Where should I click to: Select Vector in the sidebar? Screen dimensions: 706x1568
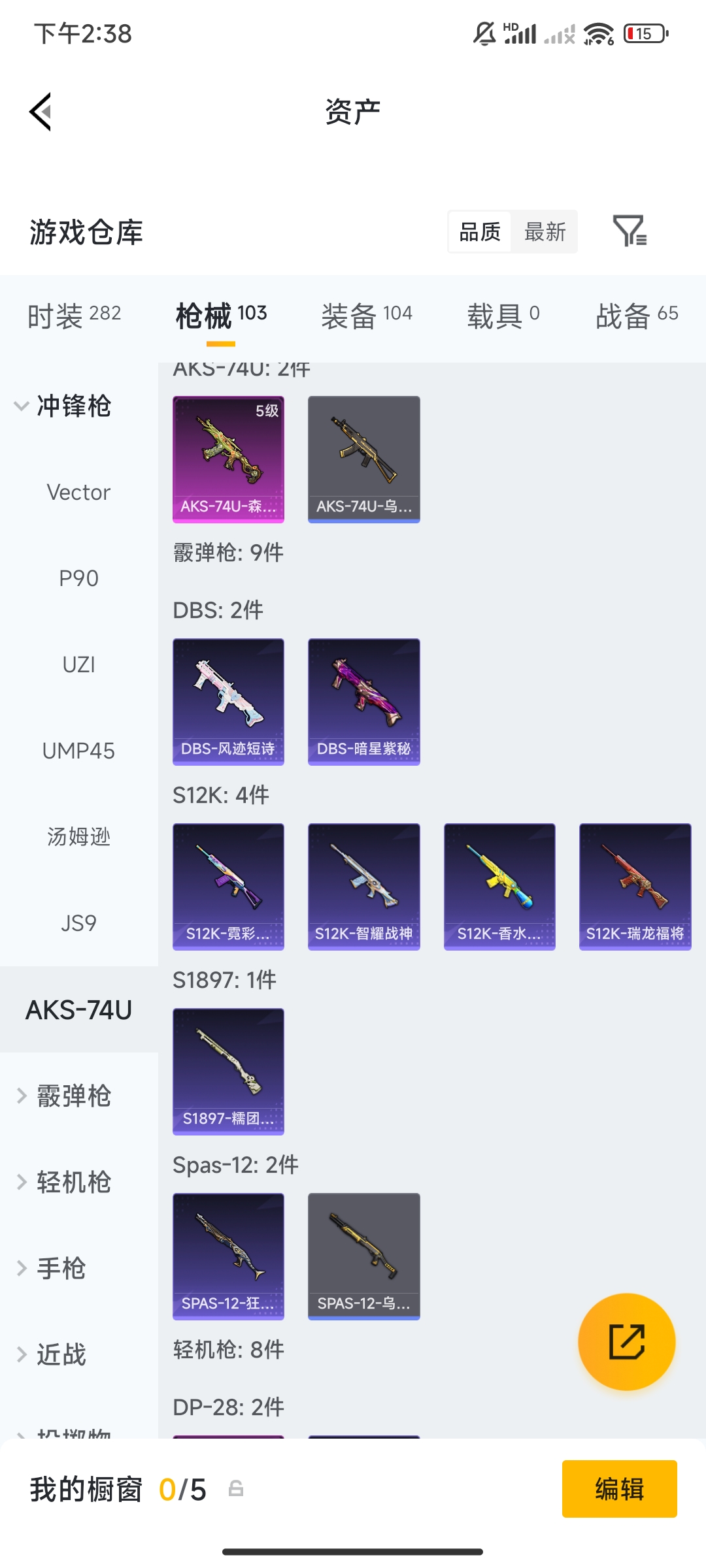click(78, 492)
